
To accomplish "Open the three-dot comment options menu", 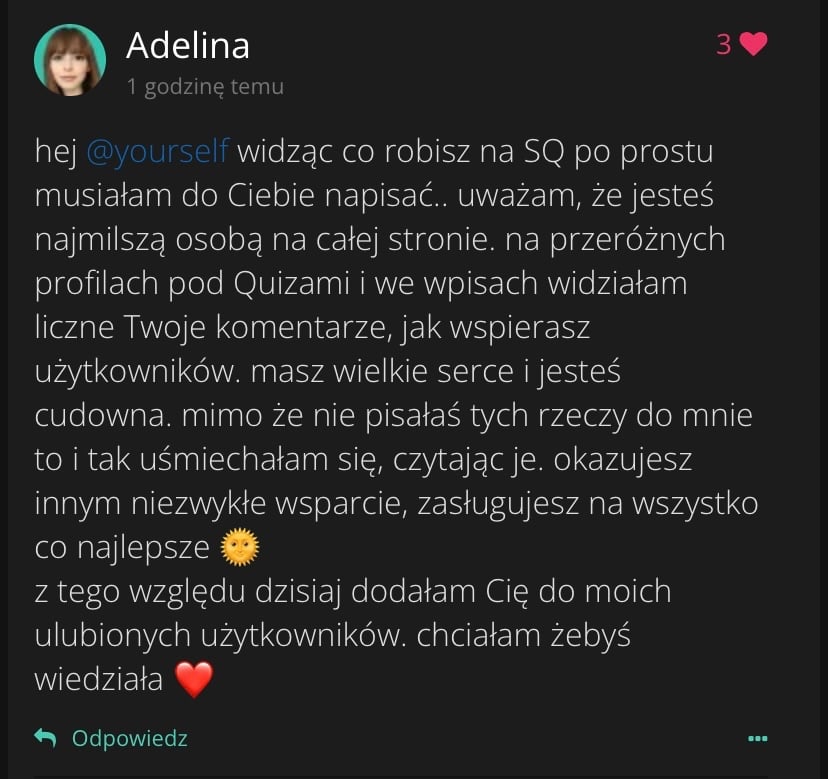I will 757,739.
